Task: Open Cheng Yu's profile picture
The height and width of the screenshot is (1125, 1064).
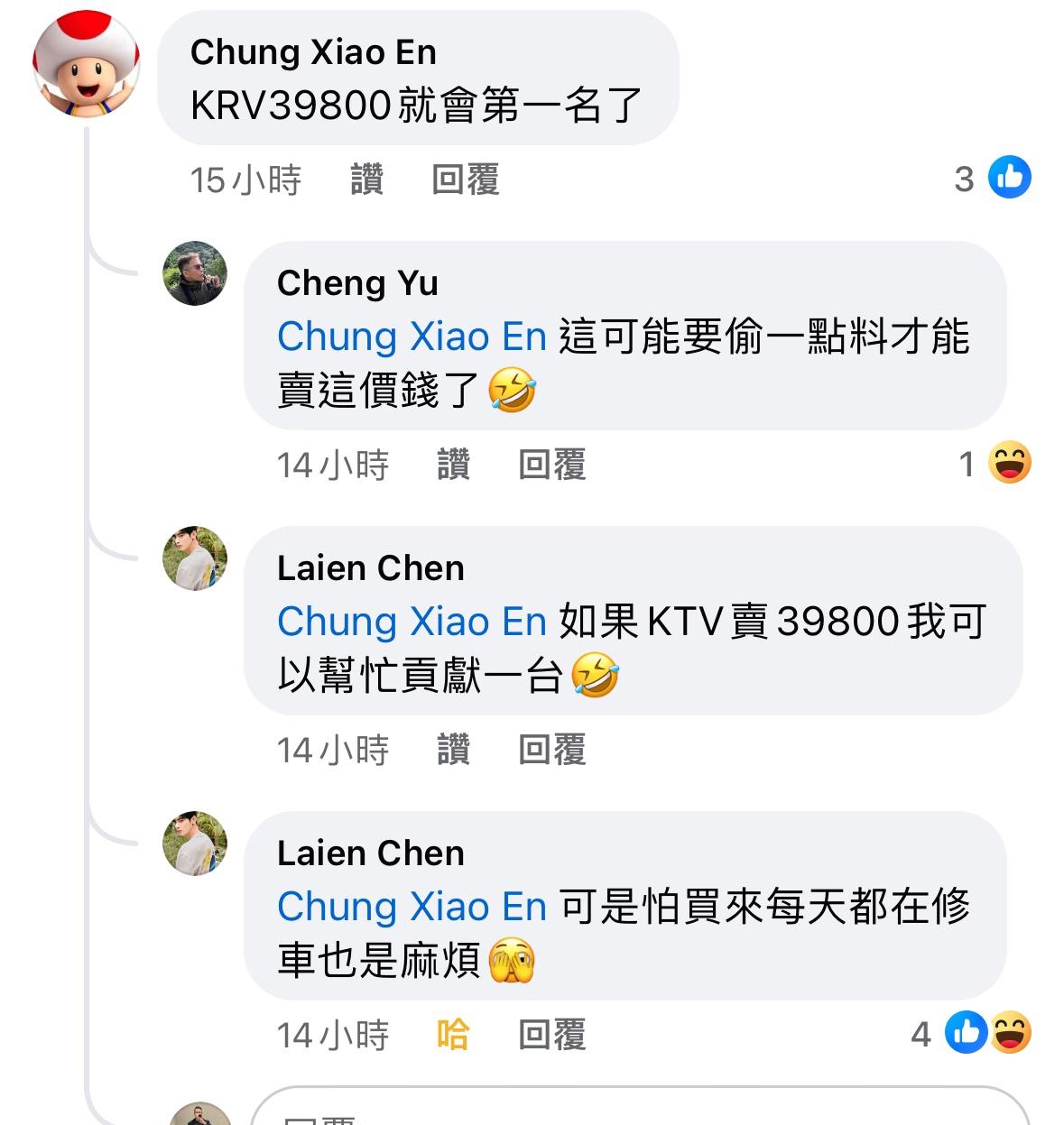Action: 195,273
